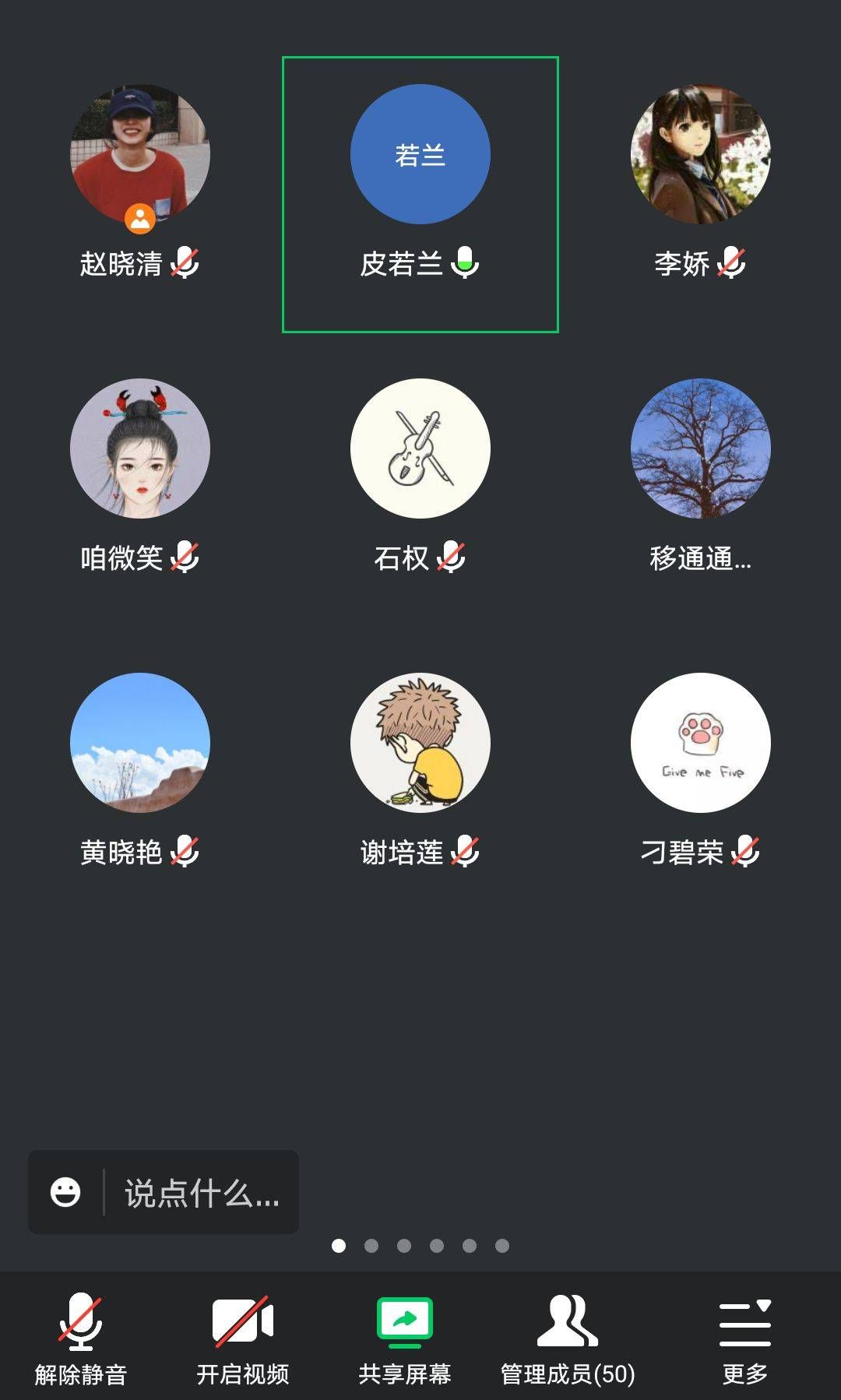
Task: Select participant 赵晓清
Action: point(140,154)
